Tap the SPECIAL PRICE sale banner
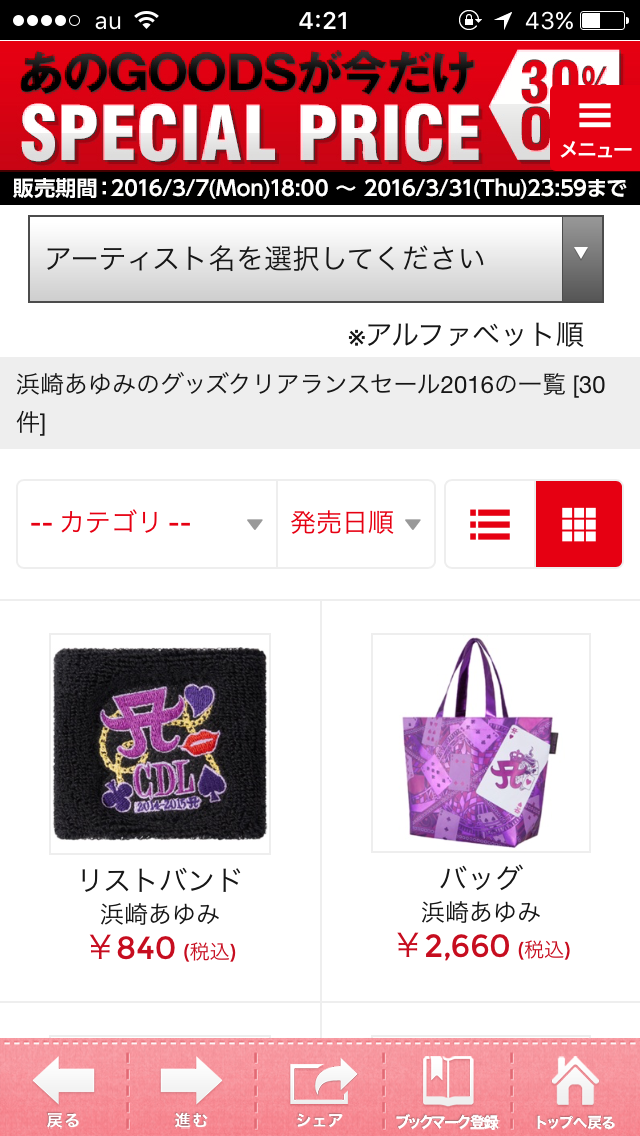640x1136 pixels. coord(270,108)
